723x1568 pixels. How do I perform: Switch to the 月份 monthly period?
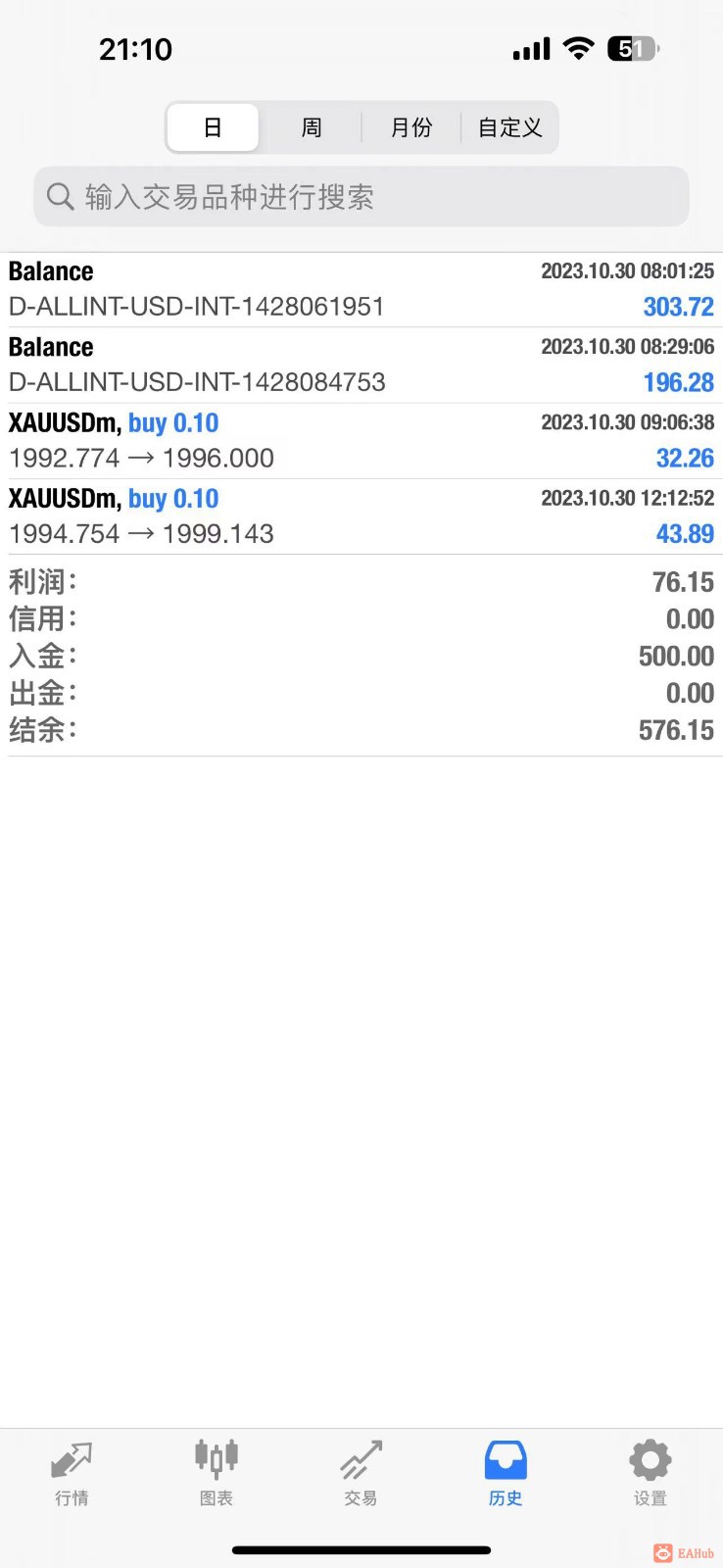tap(410, 127)
